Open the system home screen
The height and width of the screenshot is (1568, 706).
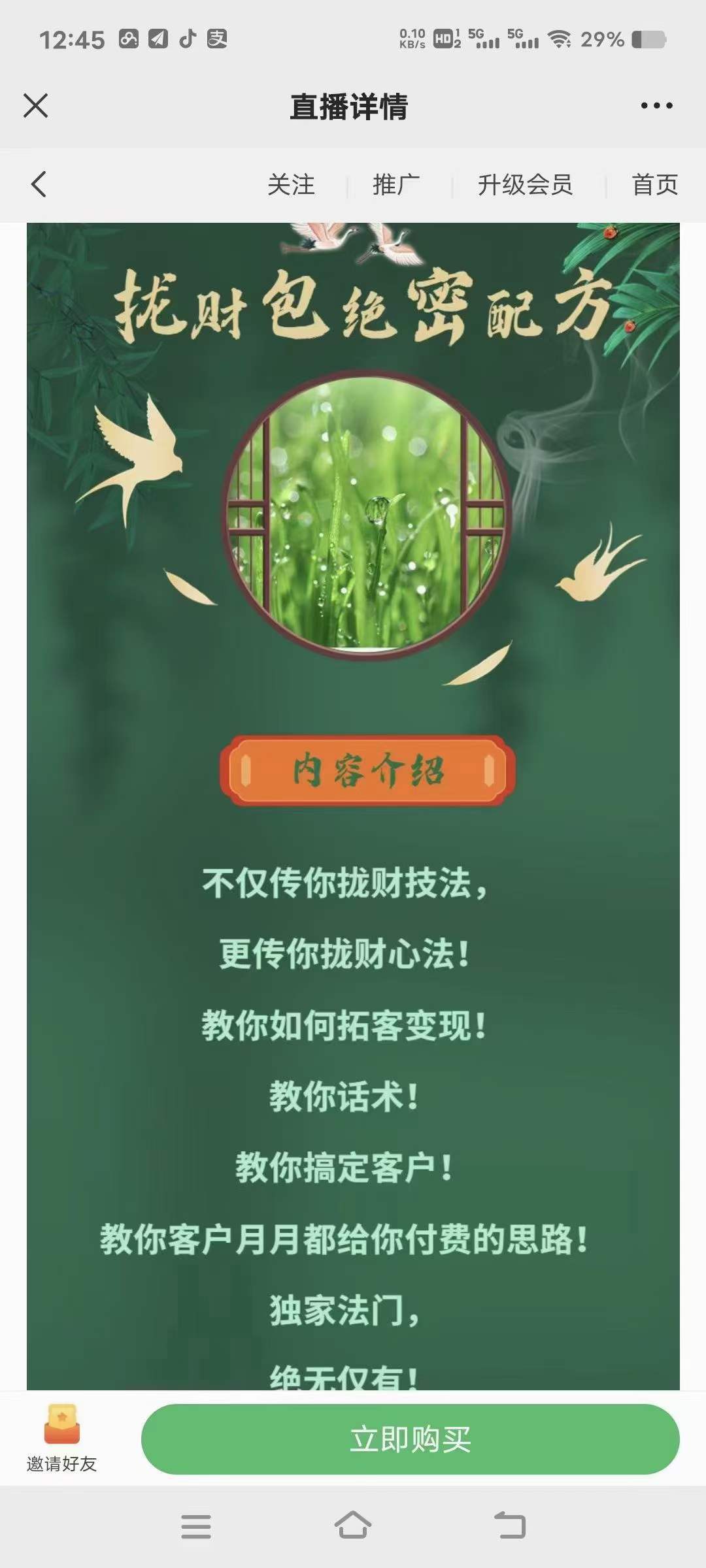(353, 1526)
